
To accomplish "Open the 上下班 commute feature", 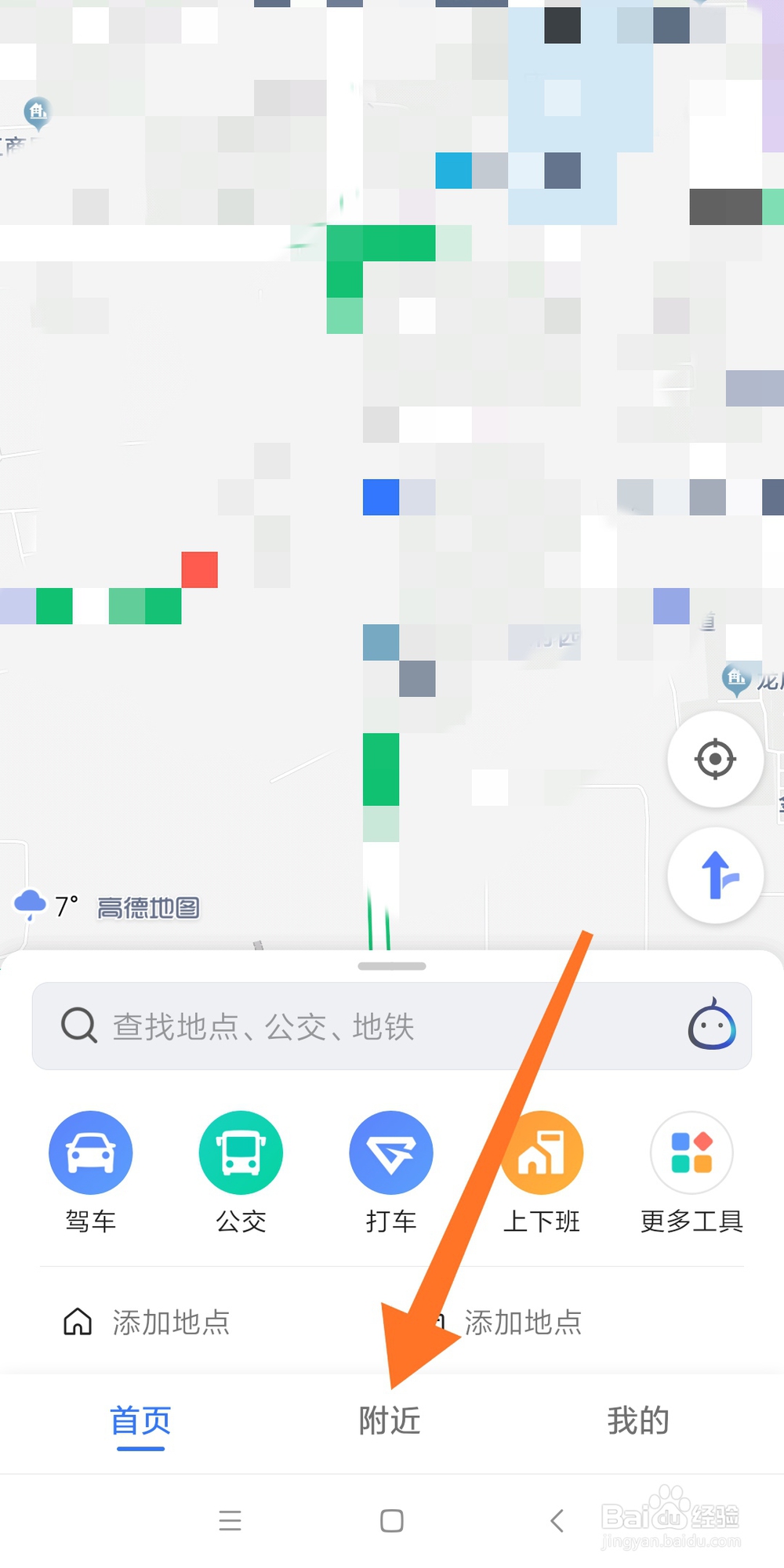I will (x=542, y=1152).
